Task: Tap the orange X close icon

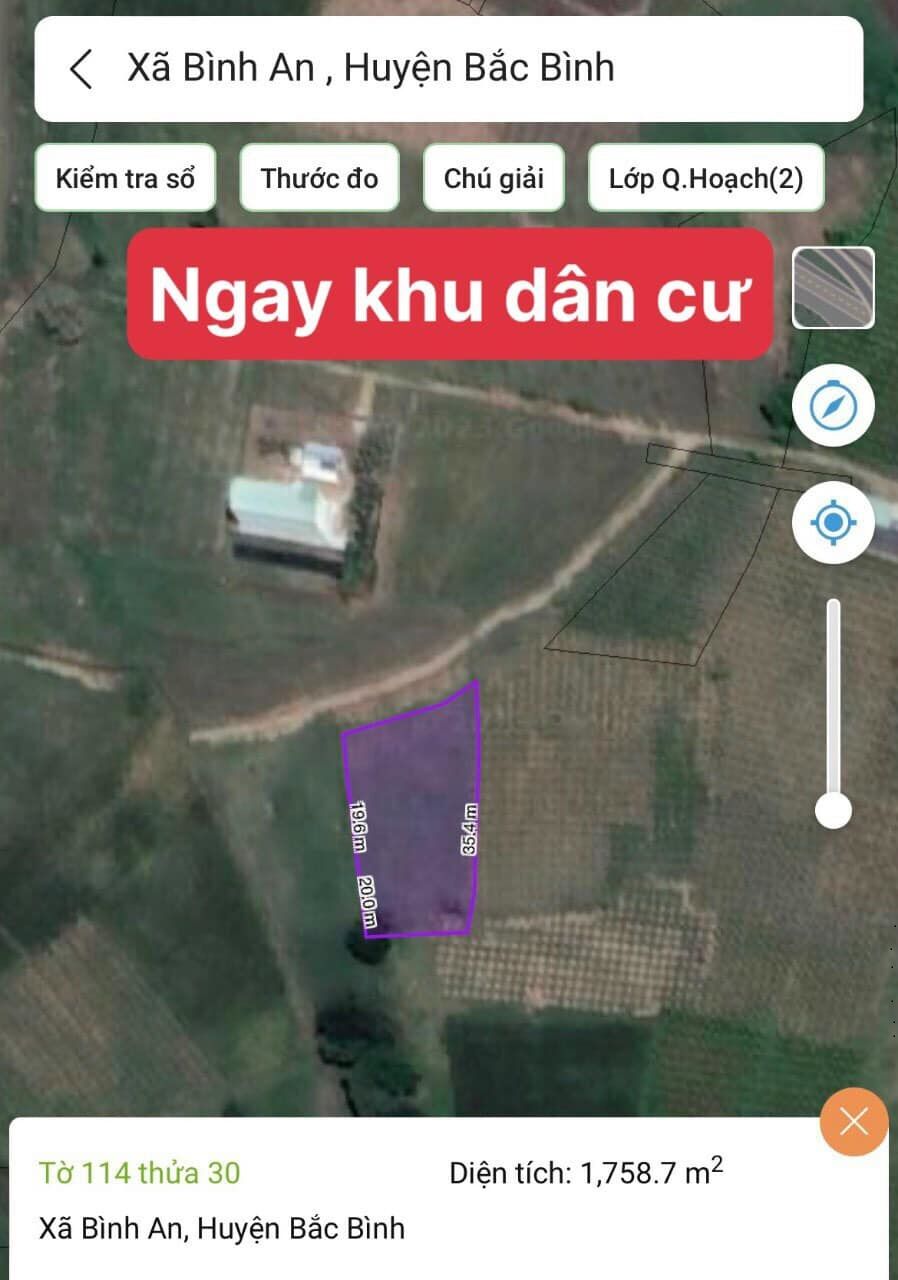Action: [853, 1123]
